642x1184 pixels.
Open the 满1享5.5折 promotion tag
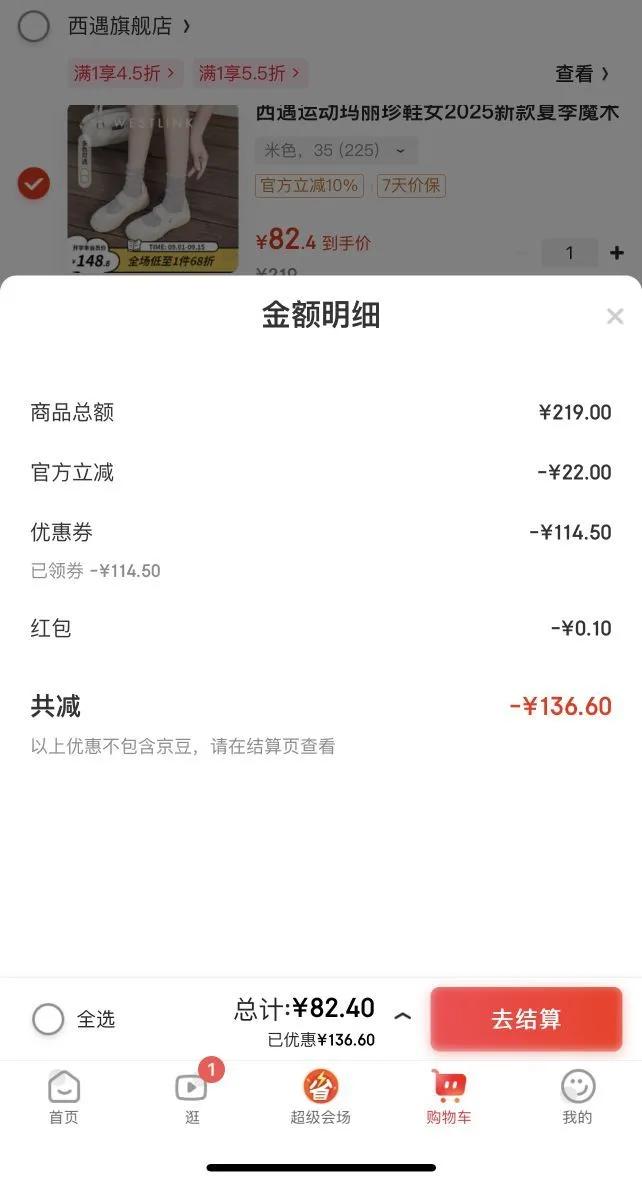[x=250, y=73]
